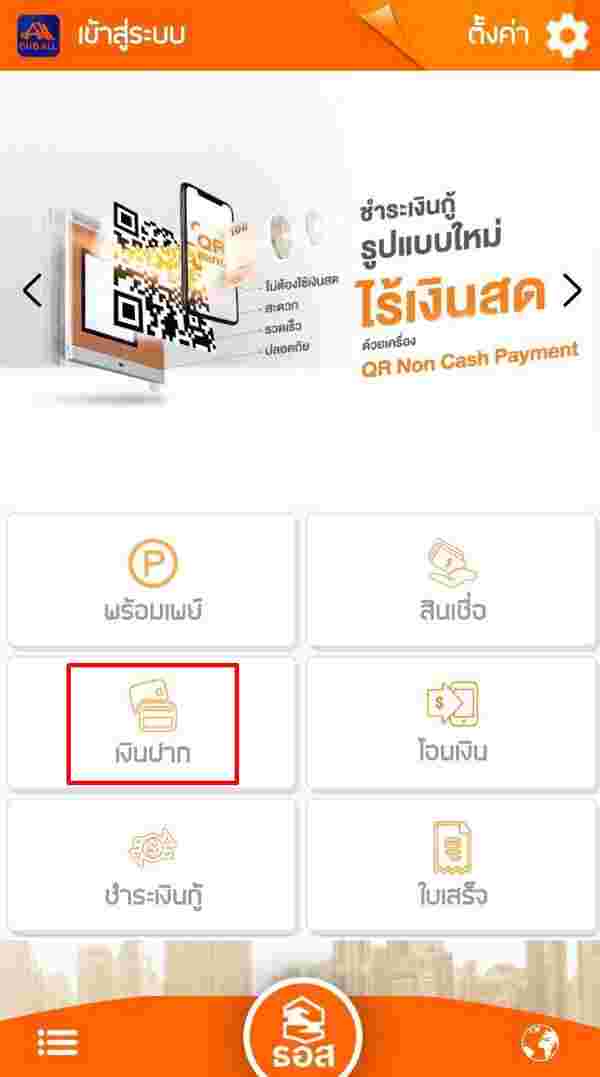Show previous banner with left arrow

point(33,290)
